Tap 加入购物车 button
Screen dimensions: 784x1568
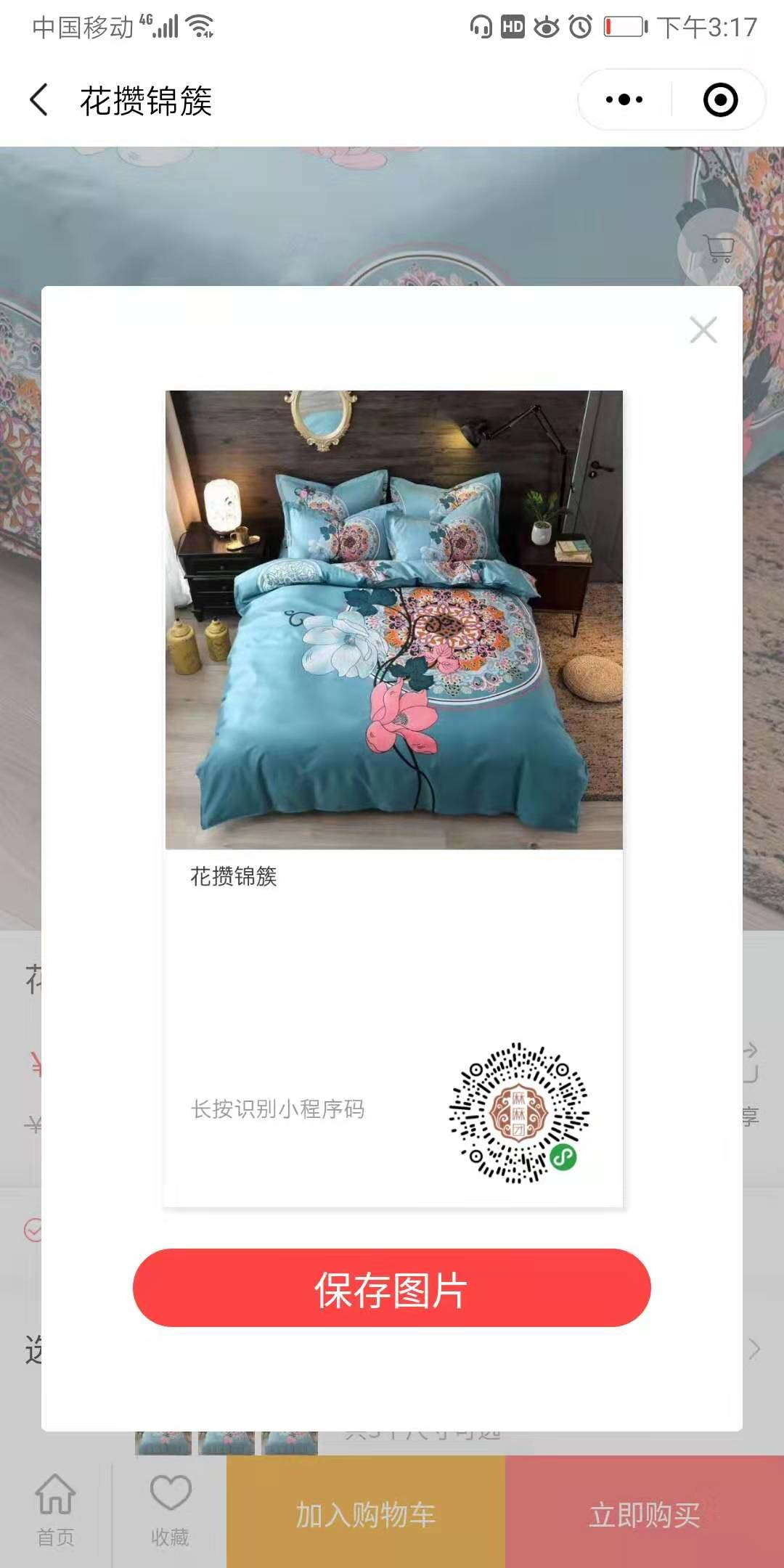coord(365,1514)
